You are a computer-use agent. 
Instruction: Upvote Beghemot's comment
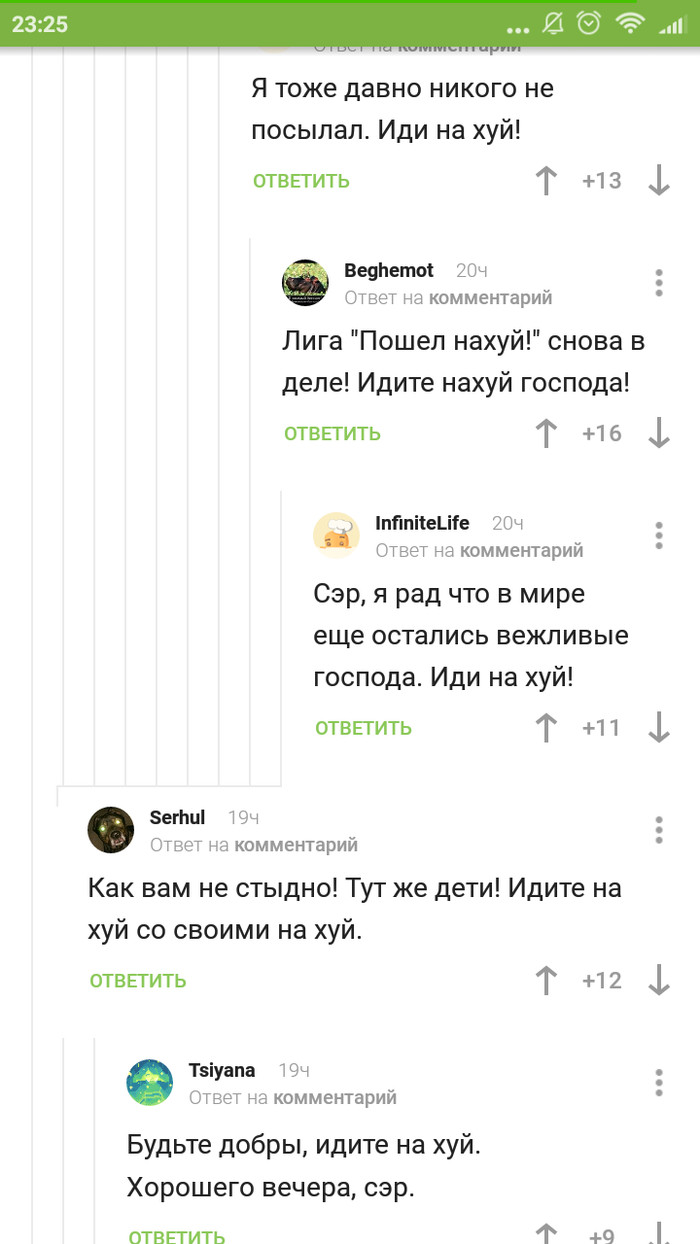coord(546,433)
